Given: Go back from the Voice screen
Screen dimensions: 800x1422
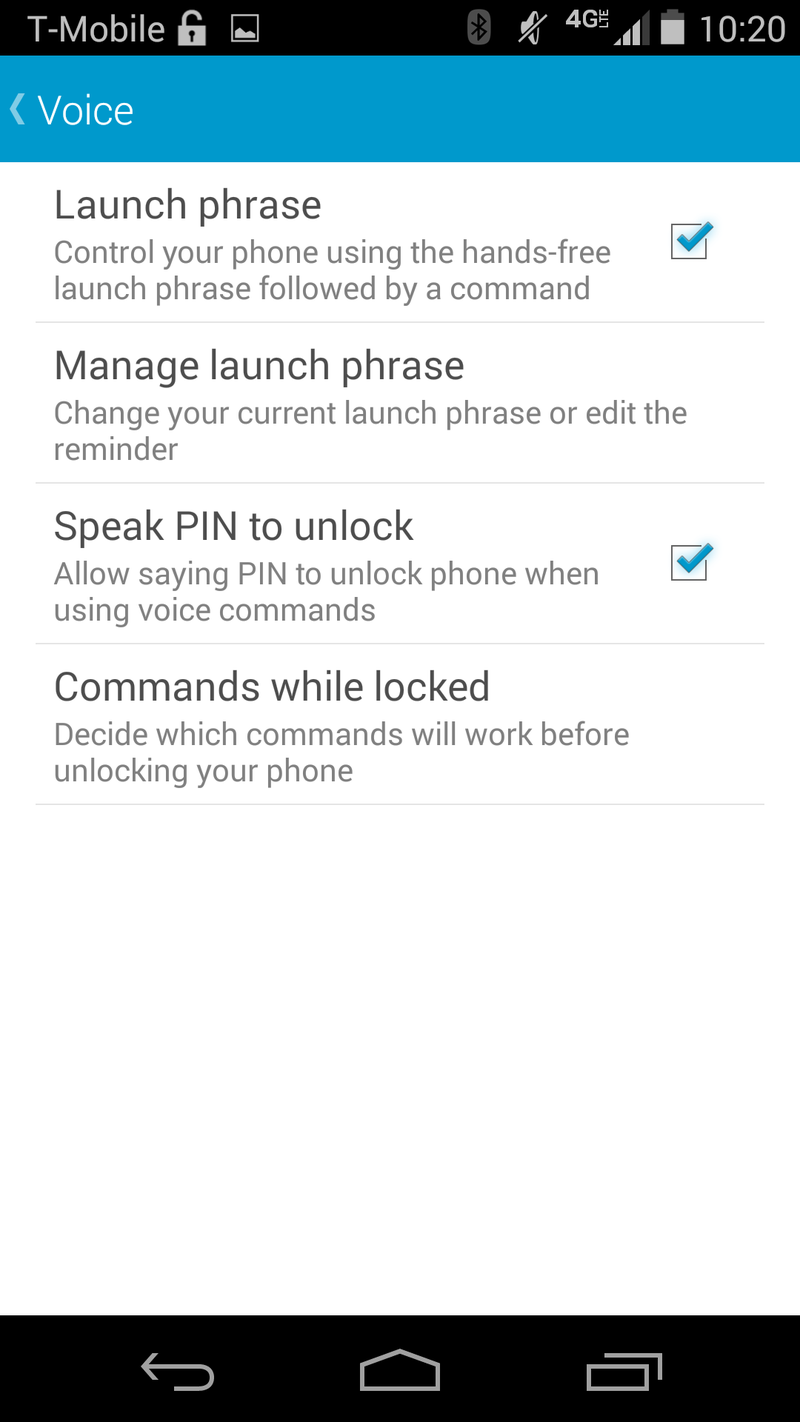Looking at the screenshot, I should pyautogui.click(x=71, y=110).
